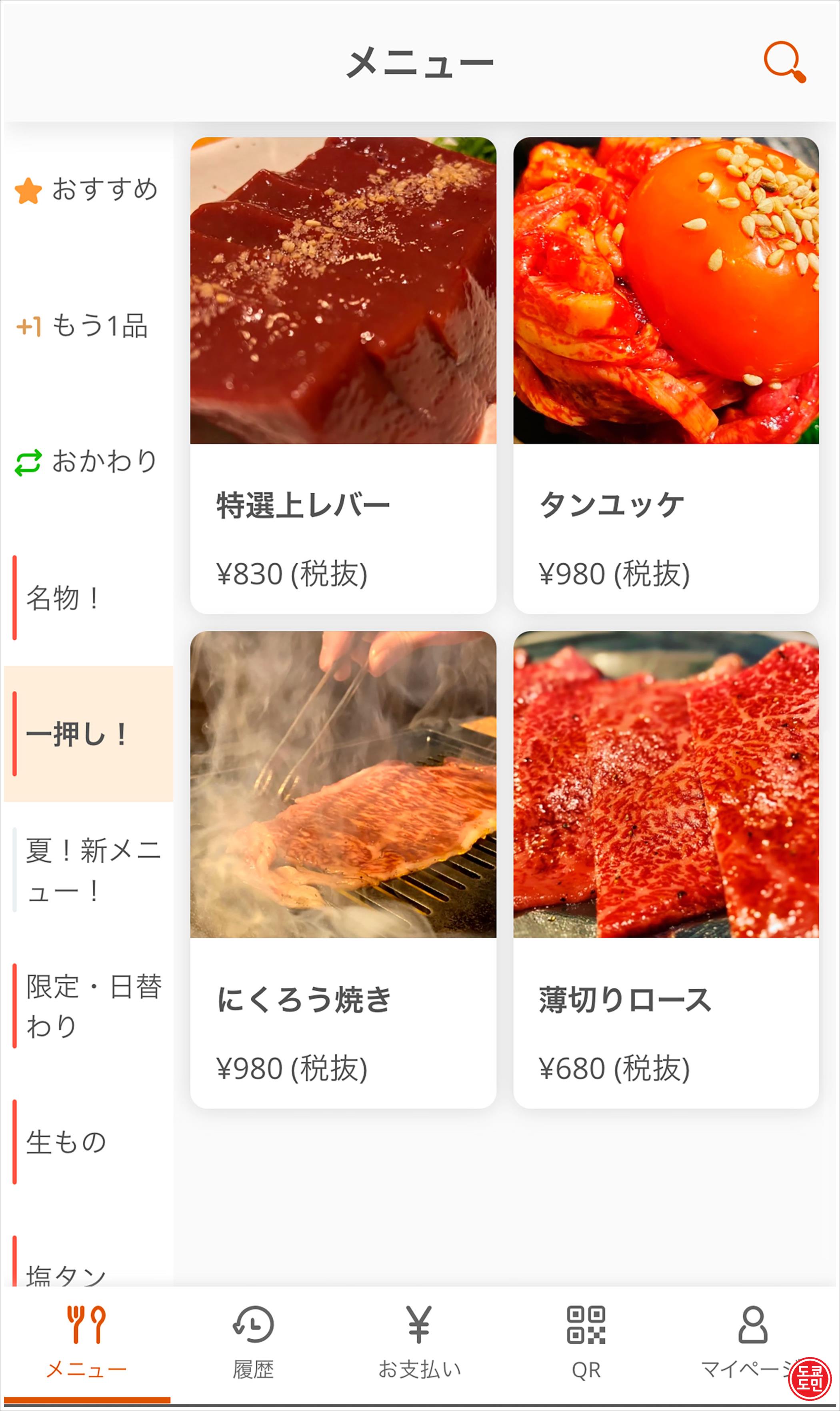Image resolution: width=840 pixels, height=1411 pixels.
Task: Select the 限定・日替わり category
Action: tap(88, 1006)
